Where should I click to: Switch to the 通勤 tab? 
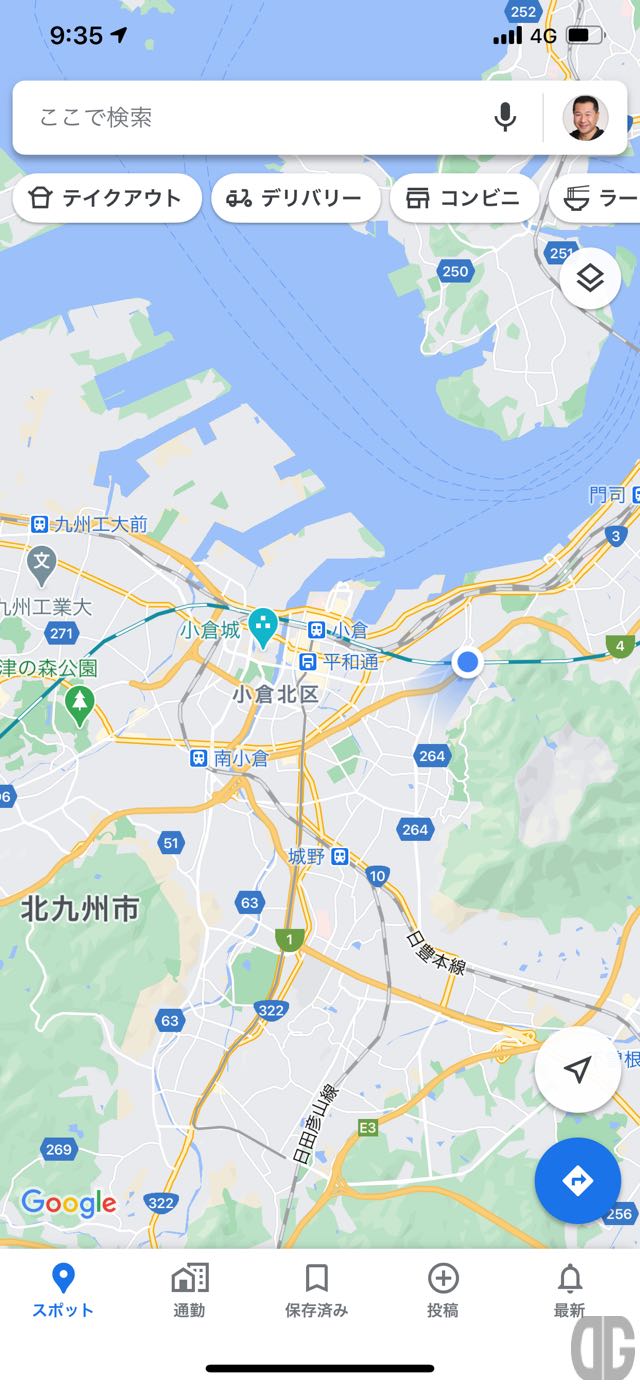click(189, 1290)
